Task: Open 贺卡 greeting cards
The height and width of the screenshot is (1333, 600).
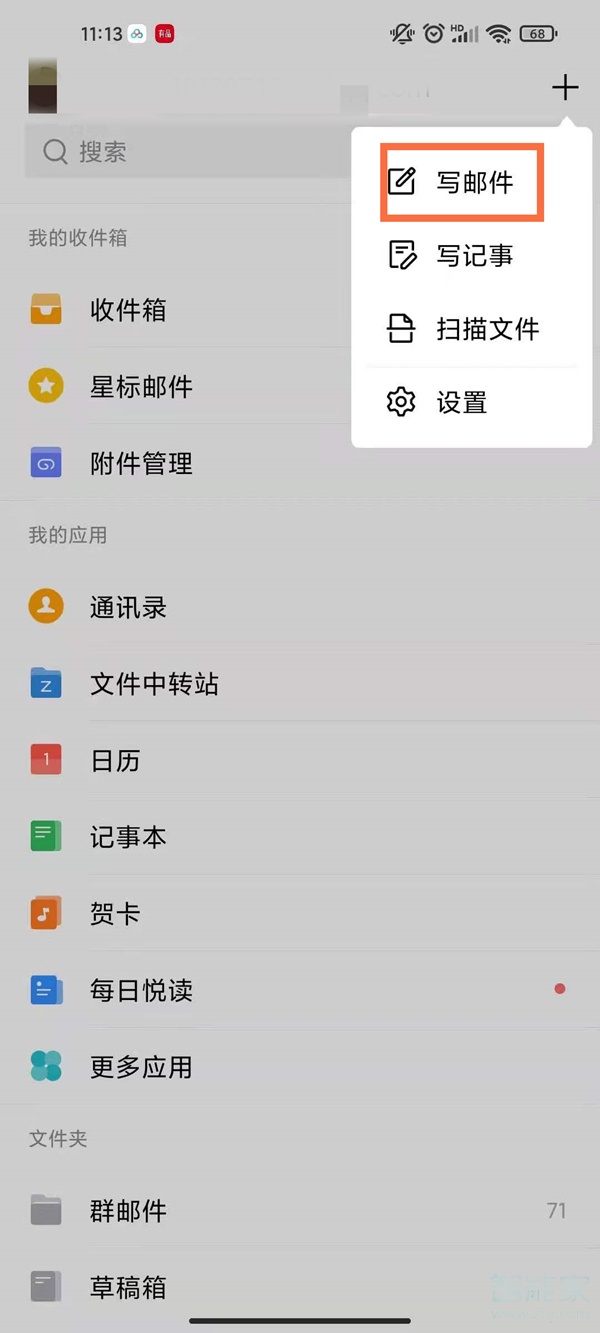Action: 115,914
